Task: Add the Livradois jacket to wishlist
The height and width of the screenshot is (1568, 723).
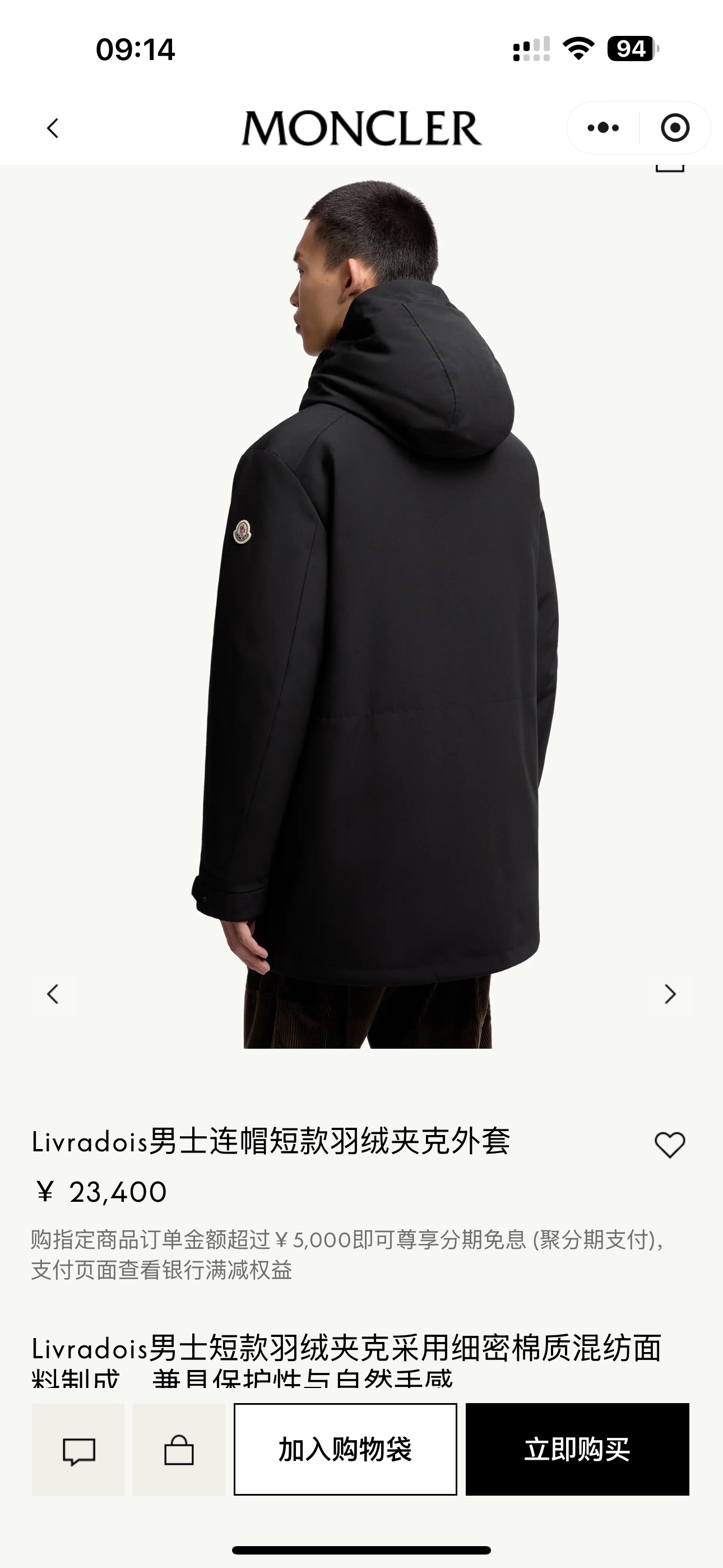Action: (669, 1145)
